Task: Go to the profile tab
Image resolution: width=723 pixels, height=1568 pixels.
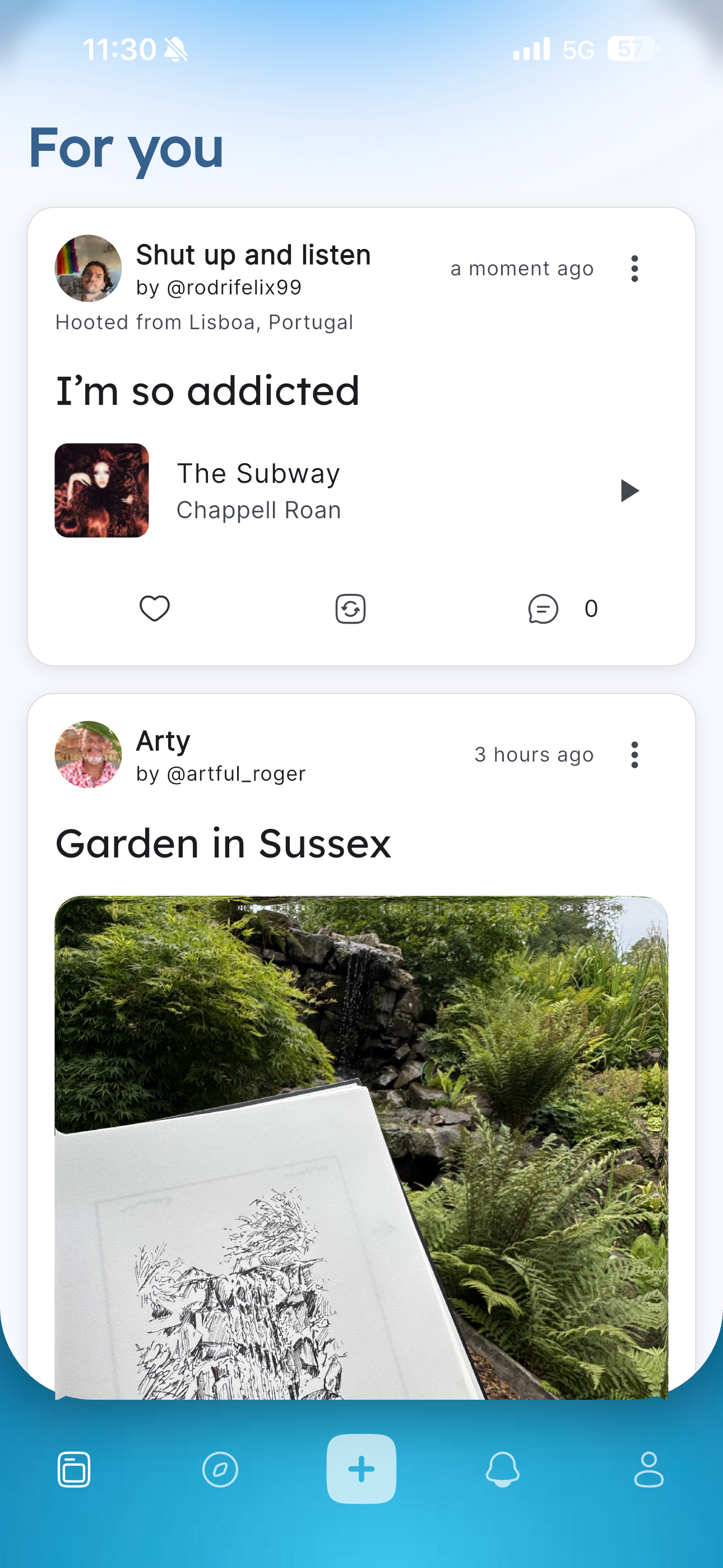Action: (x=649, y=1469)
